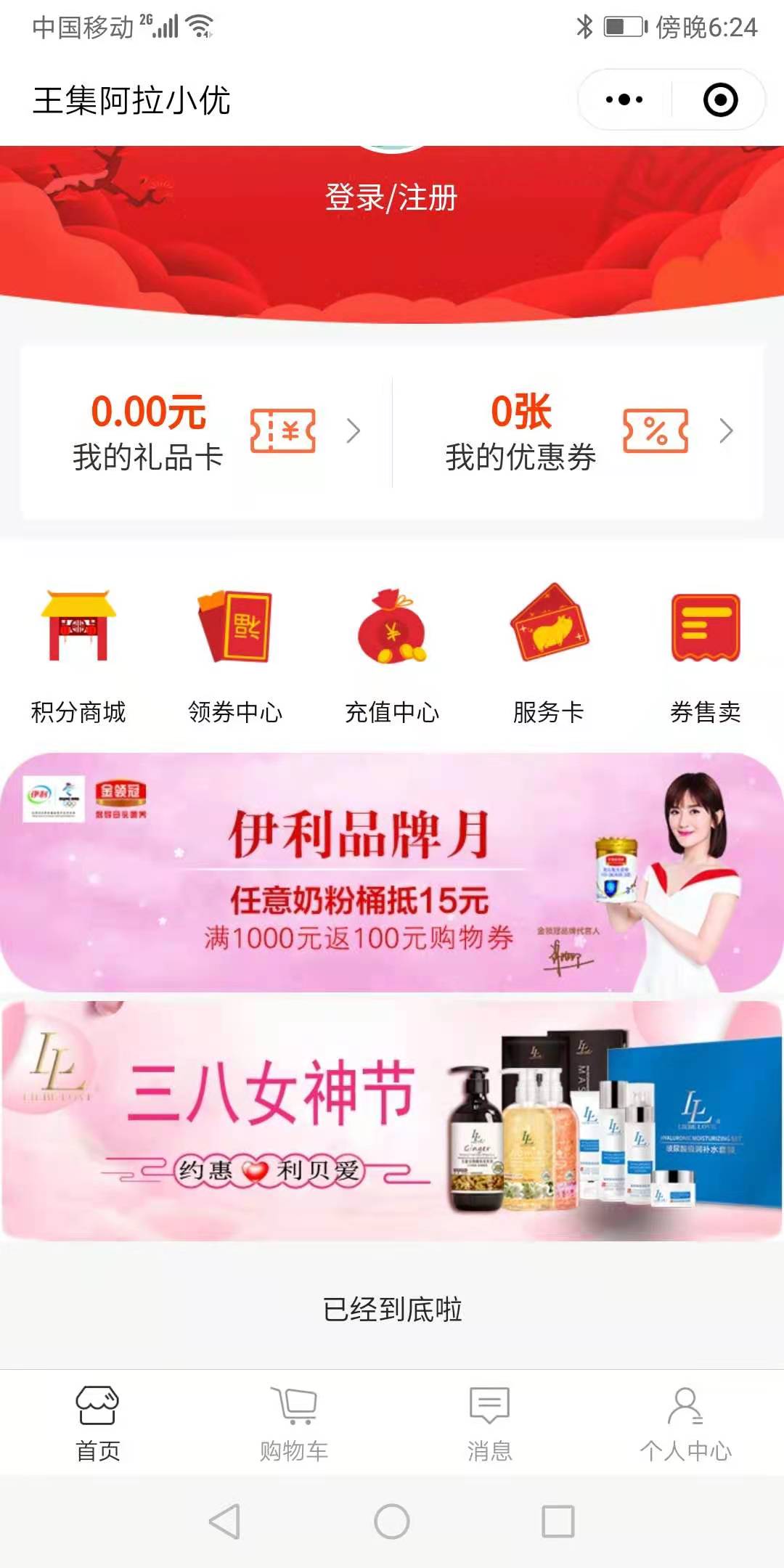This screenshot has width=784, height=1568.
Task: Switch to the 首页 tab
Action: click(x=98, y=1423)
